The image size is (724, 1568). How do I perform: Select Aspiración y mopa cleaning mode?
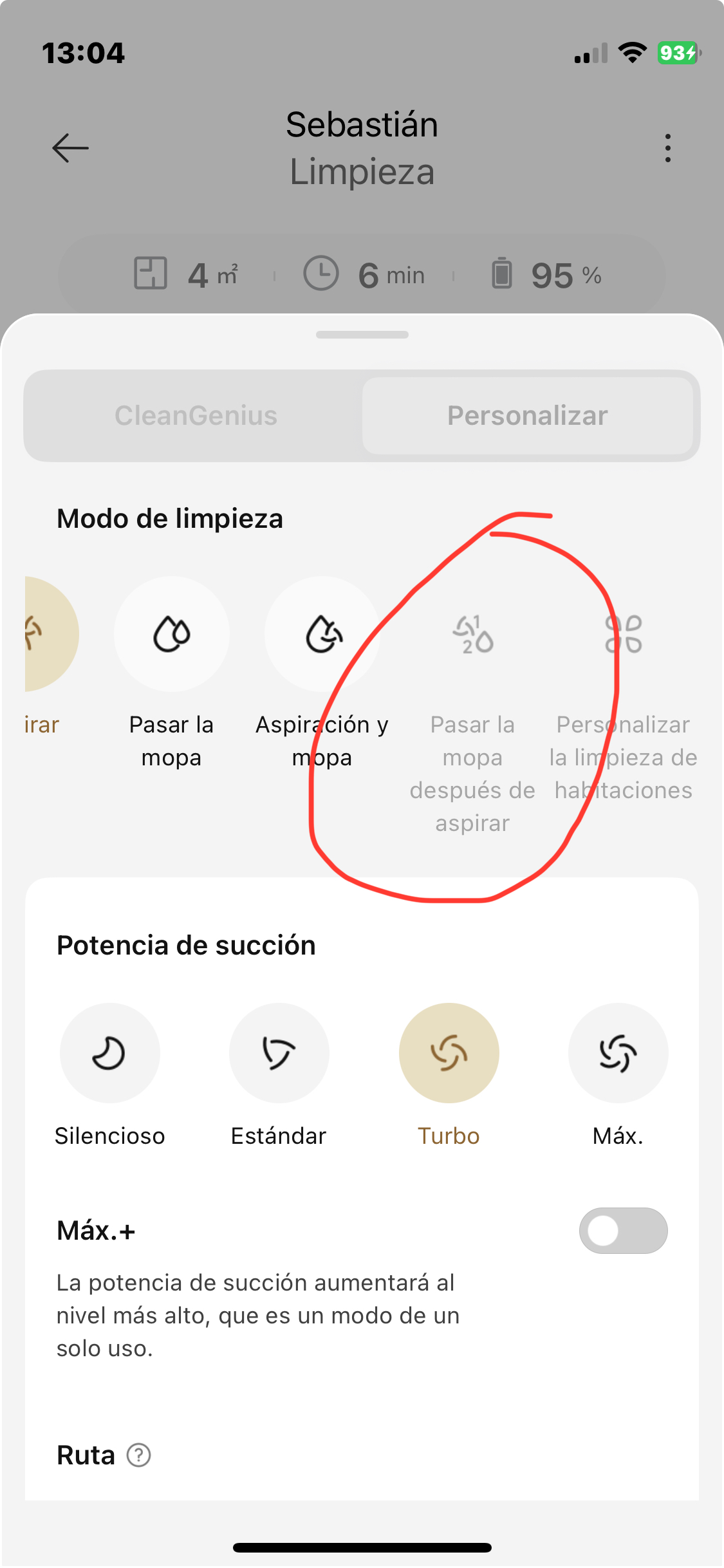(322, 635)
